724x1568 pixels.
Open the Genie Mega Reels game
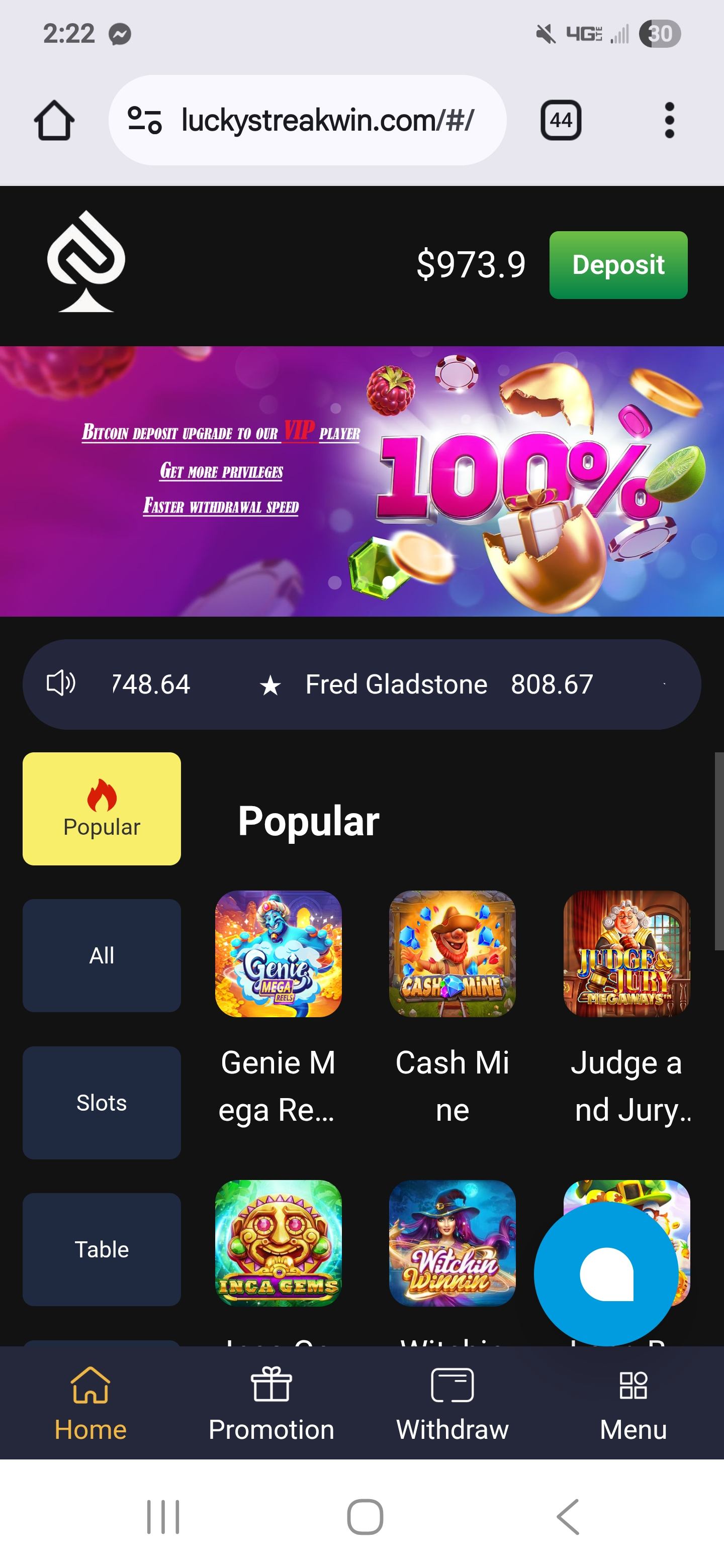pyautogui.click(x=278, y=953)
